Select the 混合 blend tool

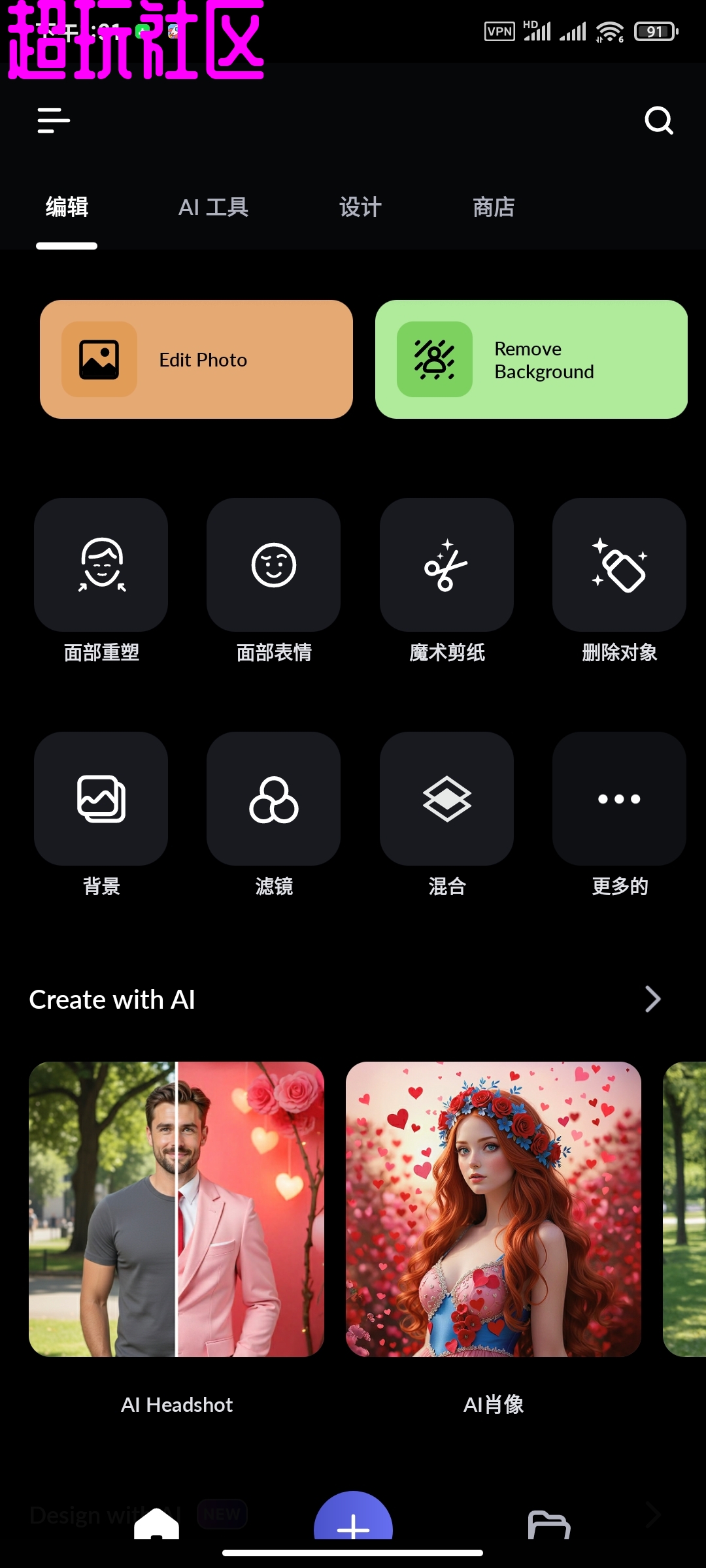pyautogui.click(x=446, y=798)
